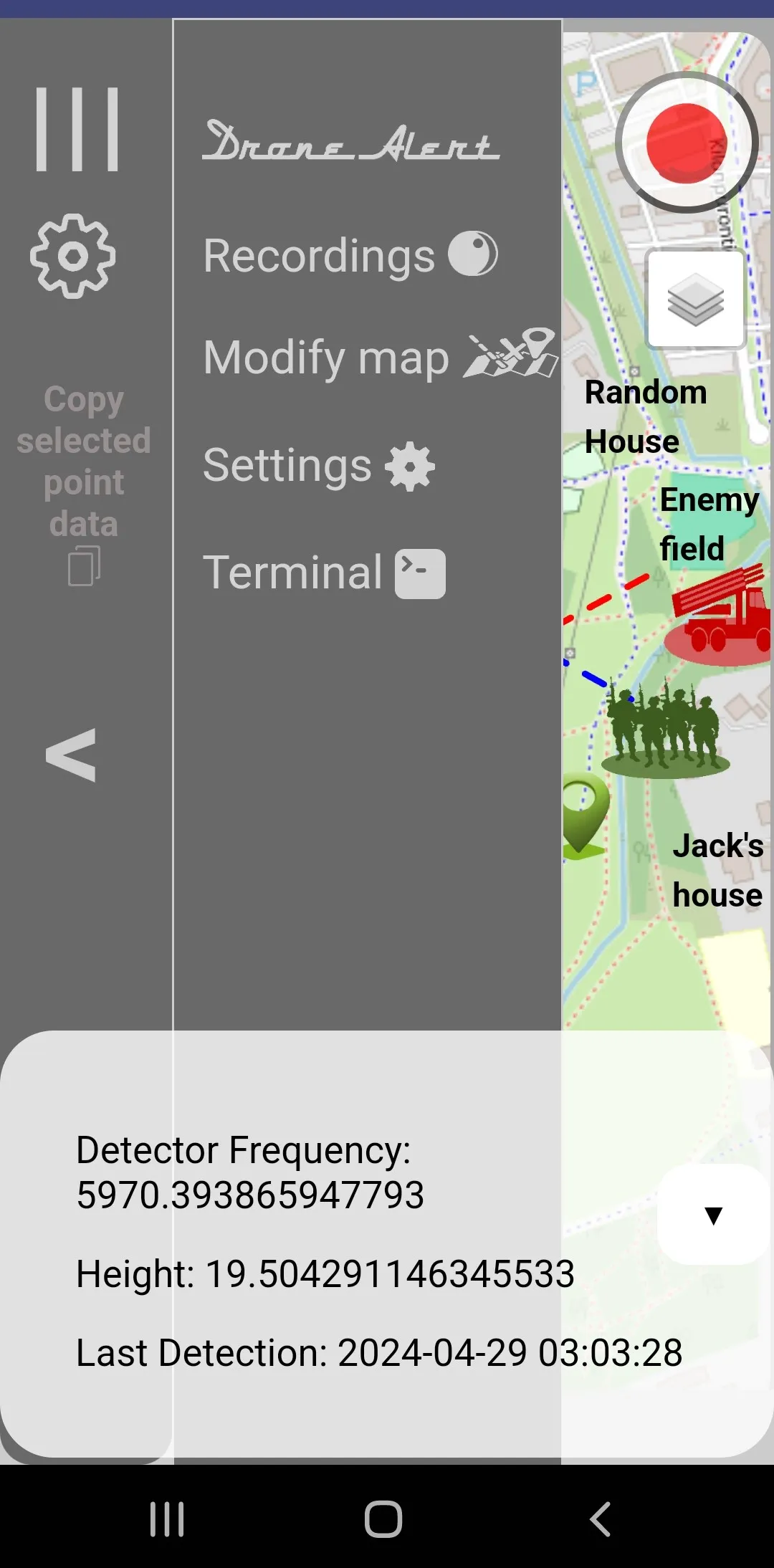Tap the three-bar menu icon

tap(77, 130)
